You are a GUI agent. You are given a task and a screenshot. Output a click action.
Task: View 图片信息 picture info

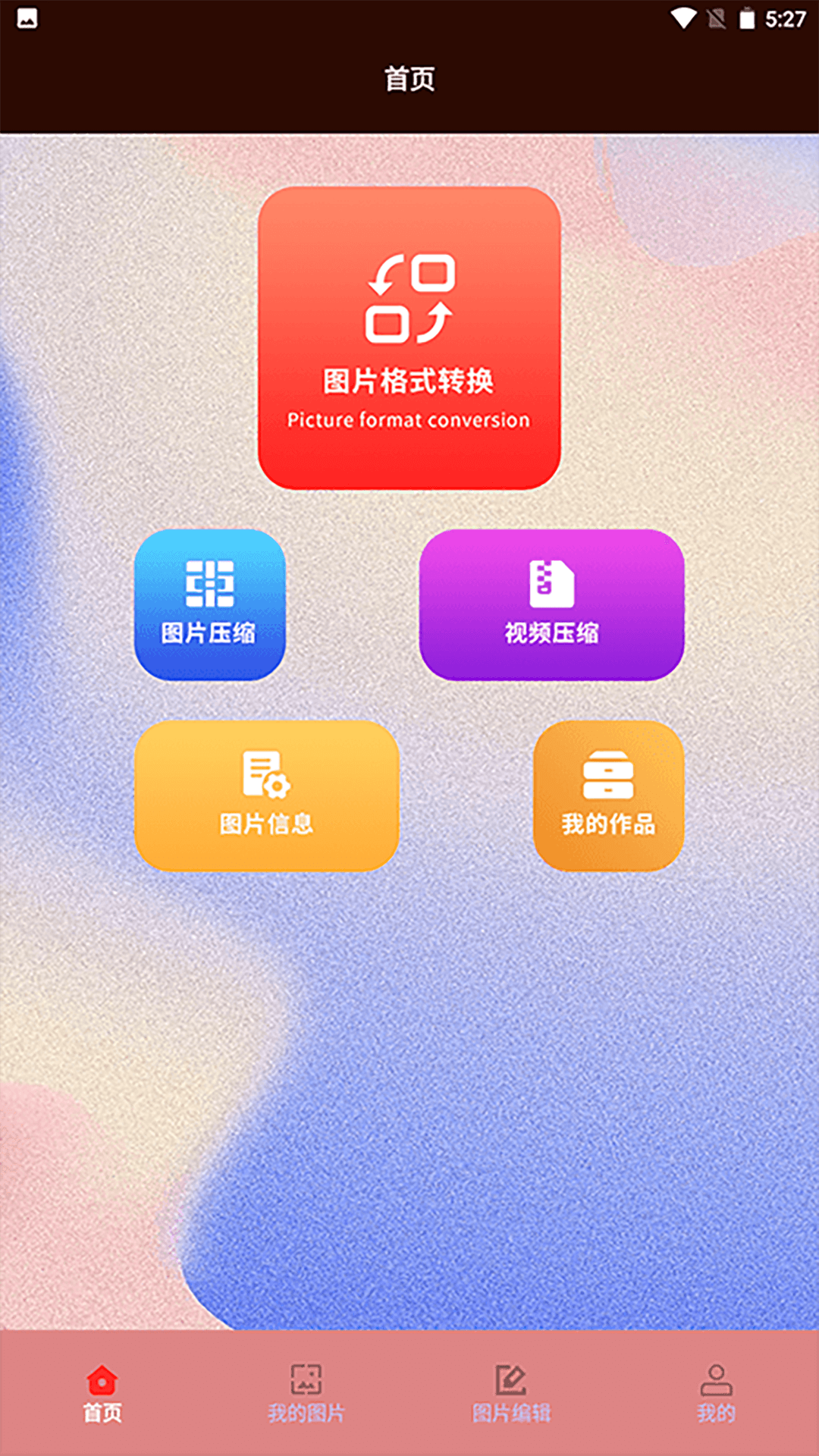pyautogui.click(x=266, y=795)
